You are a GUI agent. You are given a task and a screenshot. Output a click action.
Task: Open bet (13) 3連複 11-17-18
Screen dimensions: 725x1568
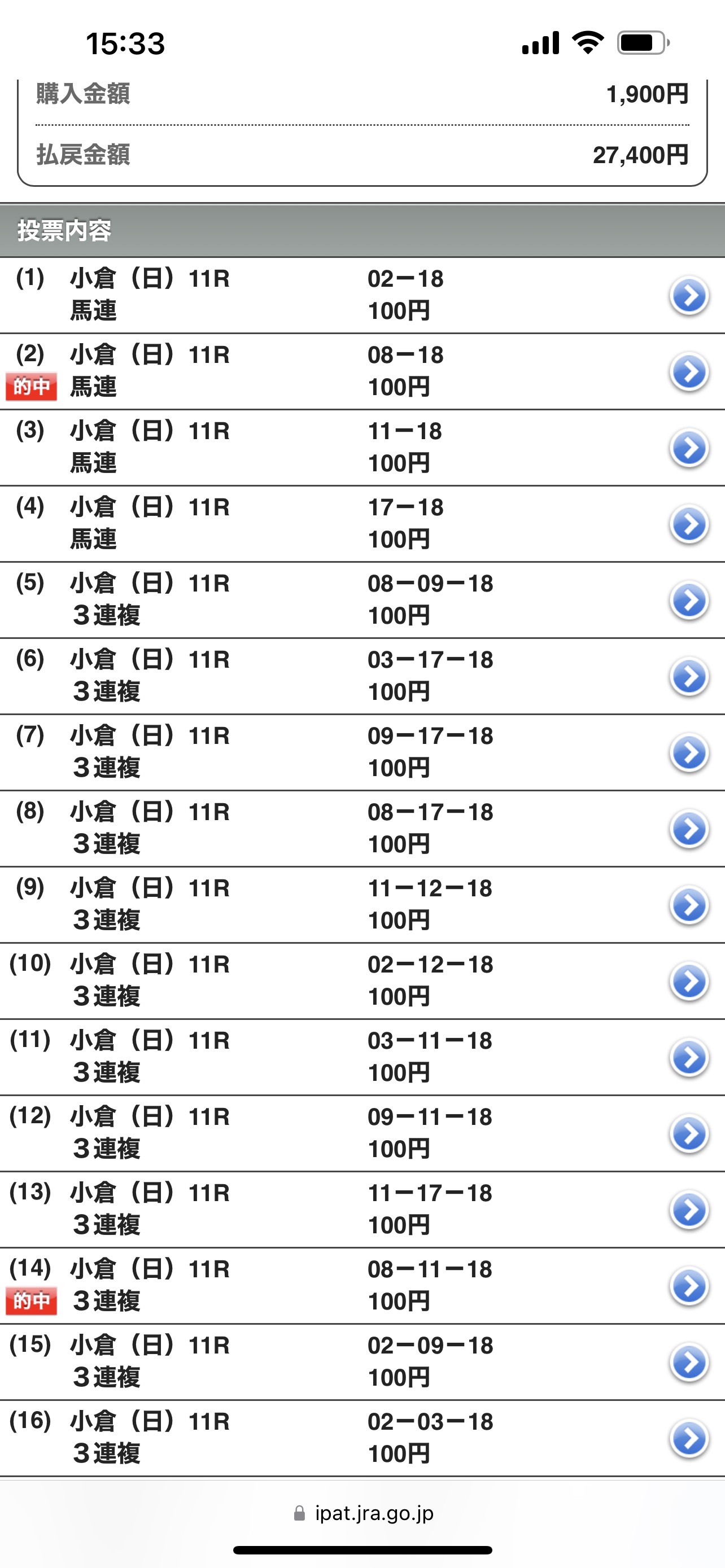pyautogui.click(x=688, y=1210)
